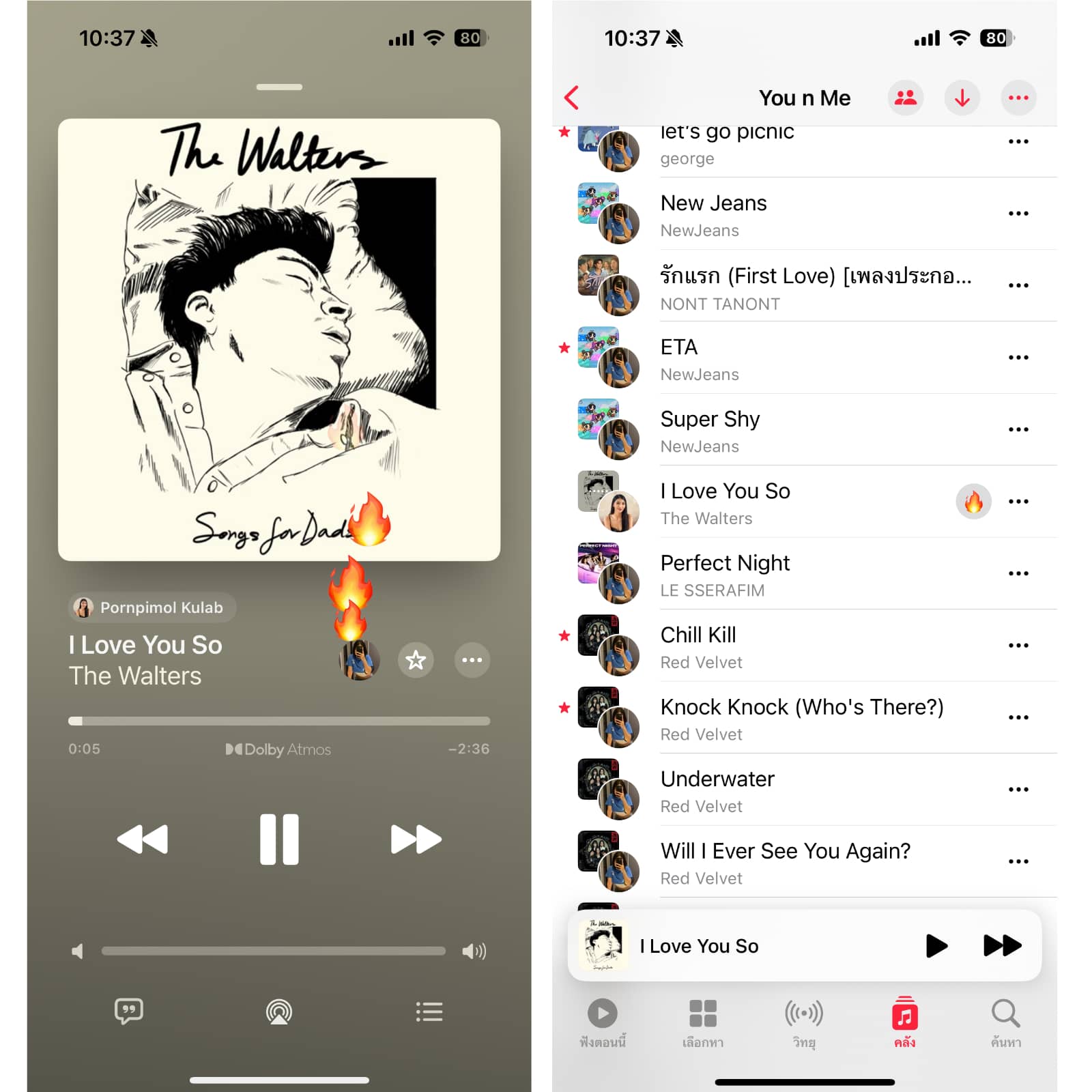The width and height of the screenshot is (1092, 1092).
Task: Skip forward from the mini player
Action: (x=1002, y=946)
